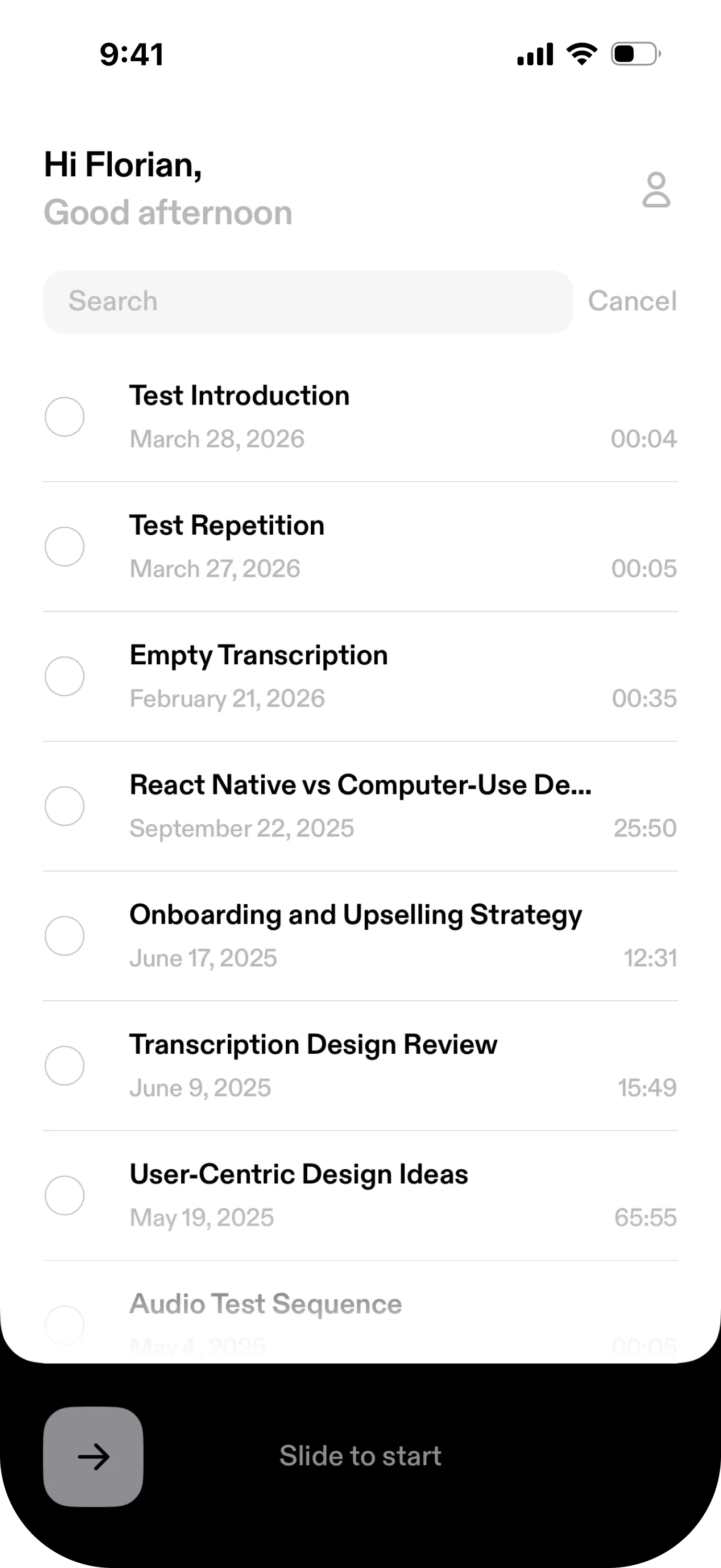Open the profile icon

(x=656, y=190)
